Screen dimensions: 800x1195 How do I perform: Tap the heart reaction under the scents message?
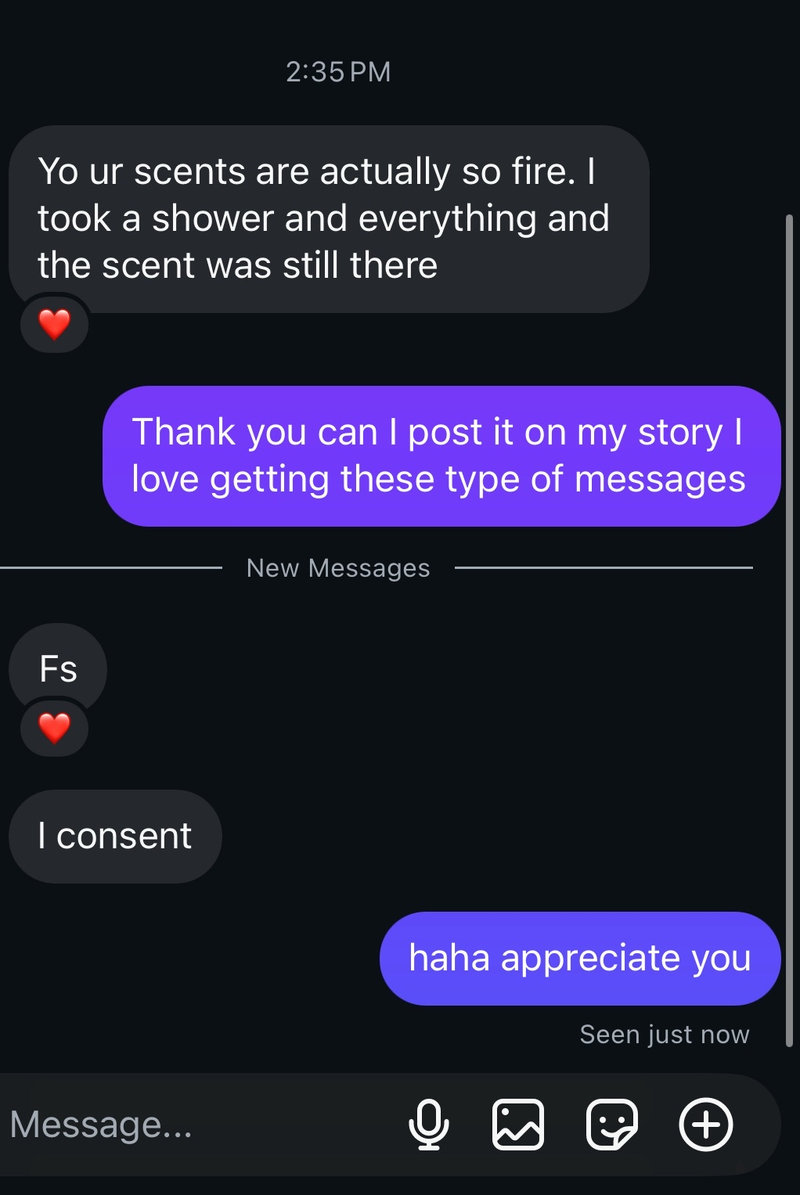coord(54,324)
